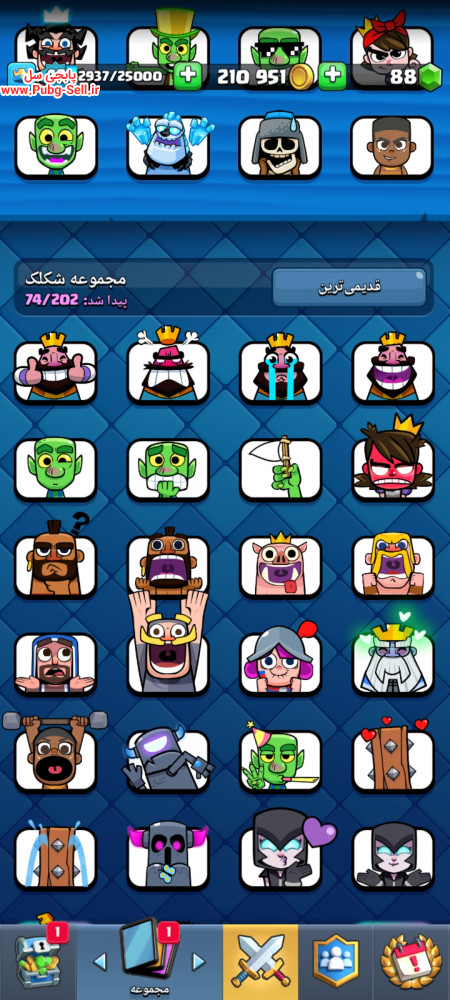Choose the log with hearts emote
The width and height of the screenshot is (450, 1000).
pyautogui.click(x=393, y=758)
